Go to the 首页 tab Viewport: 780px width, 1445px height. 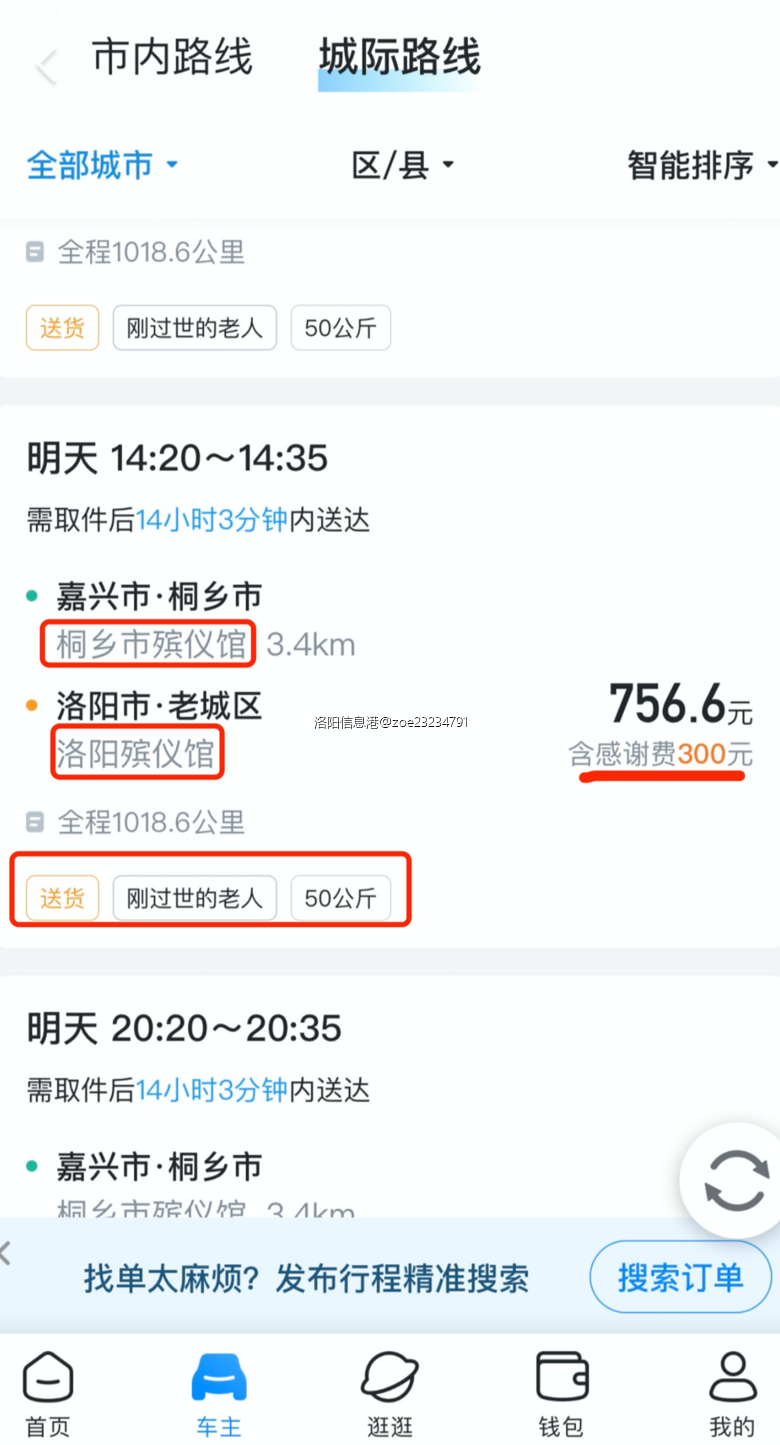(x=48, y=1394)
